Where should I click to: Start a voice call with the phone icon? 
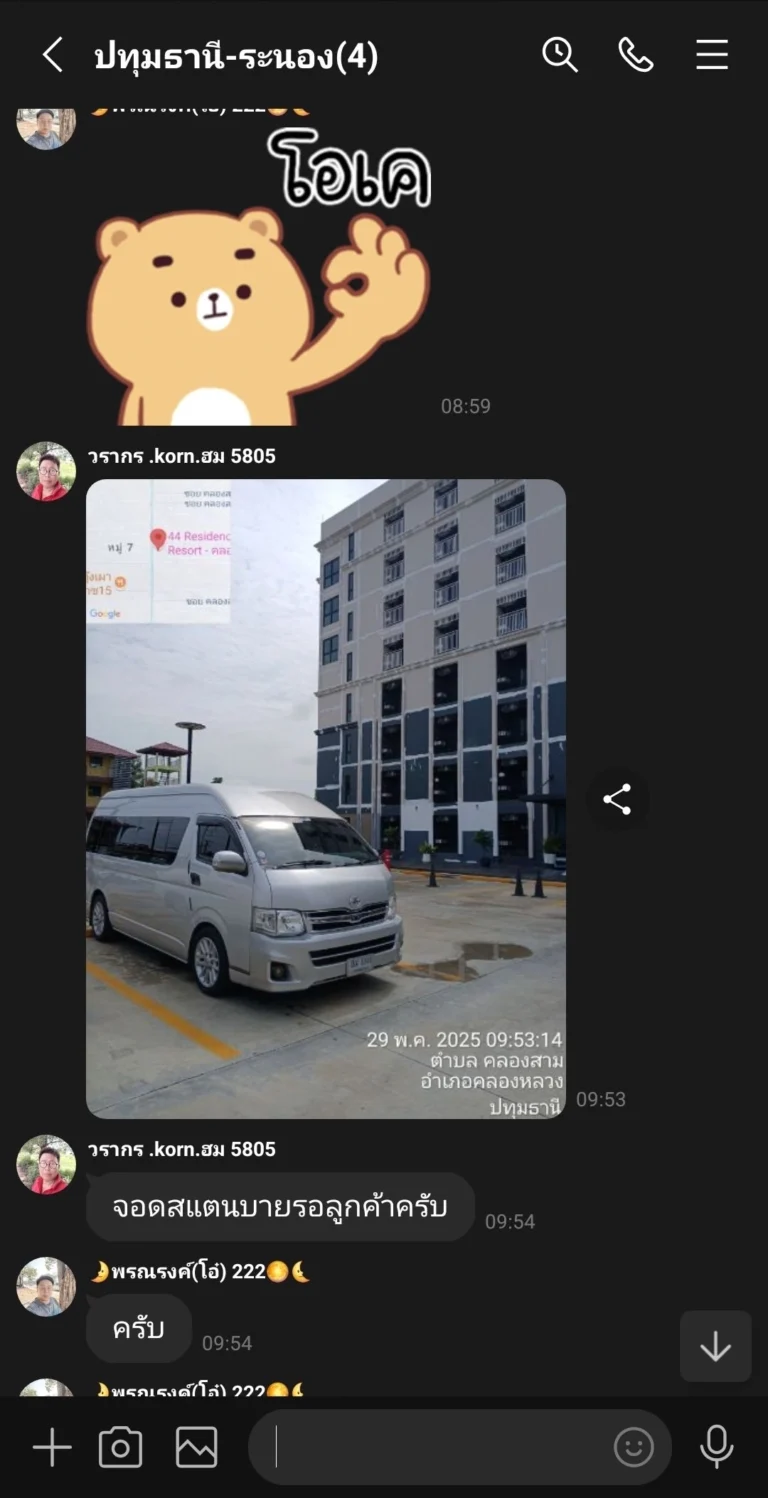[636, 55]
